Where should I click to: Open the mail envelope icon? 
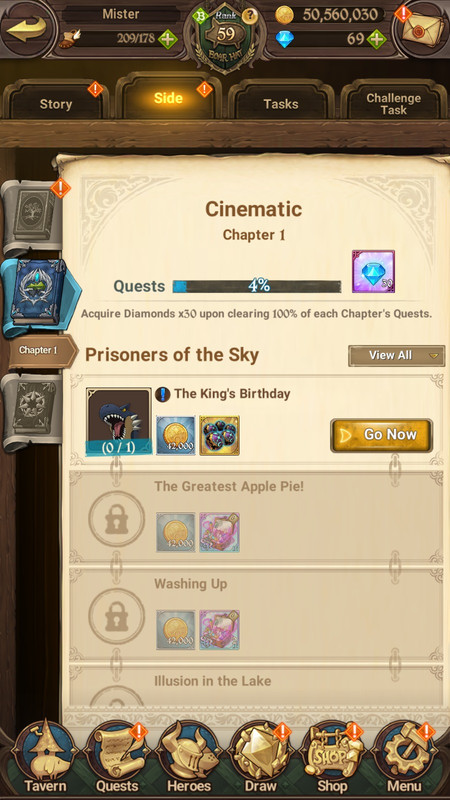[421, 28]
